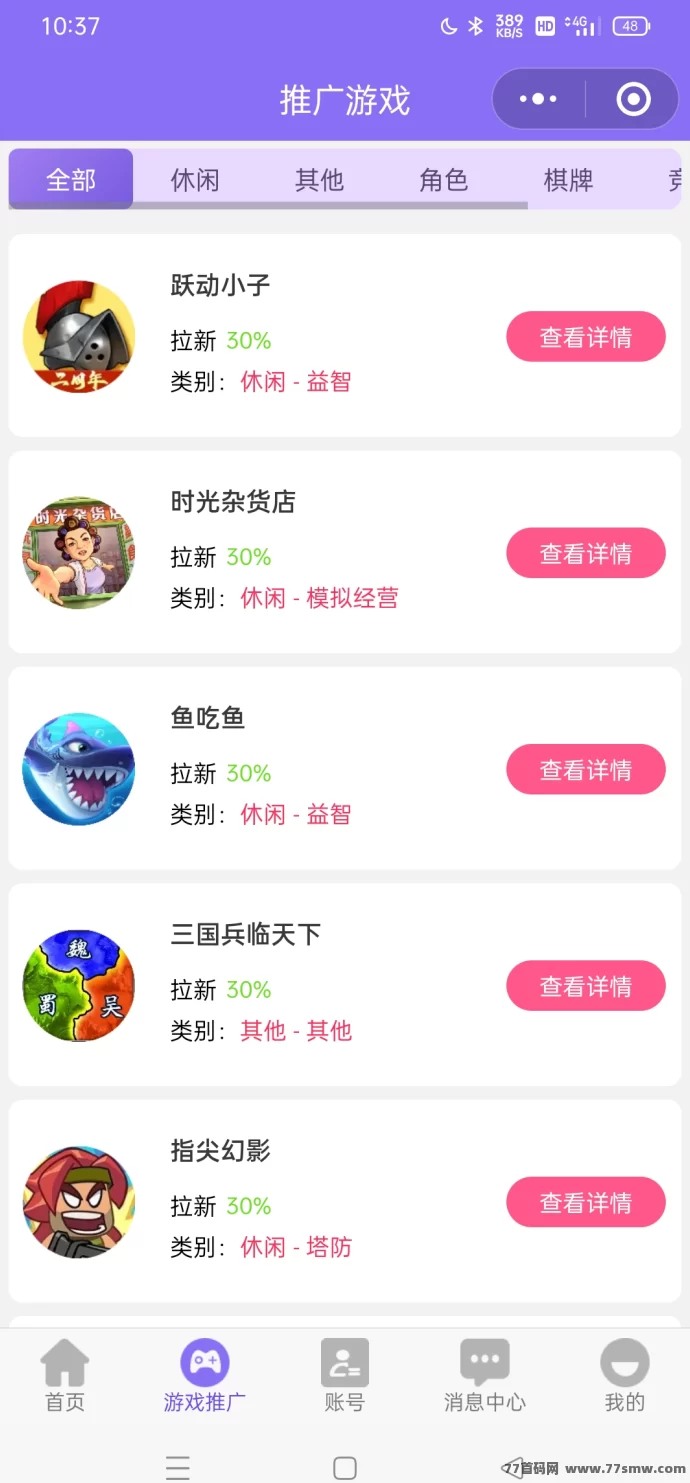The image size is (690, 1483).
Task: See 三国兵临天下 promotion details
Action: coord(585,986)
